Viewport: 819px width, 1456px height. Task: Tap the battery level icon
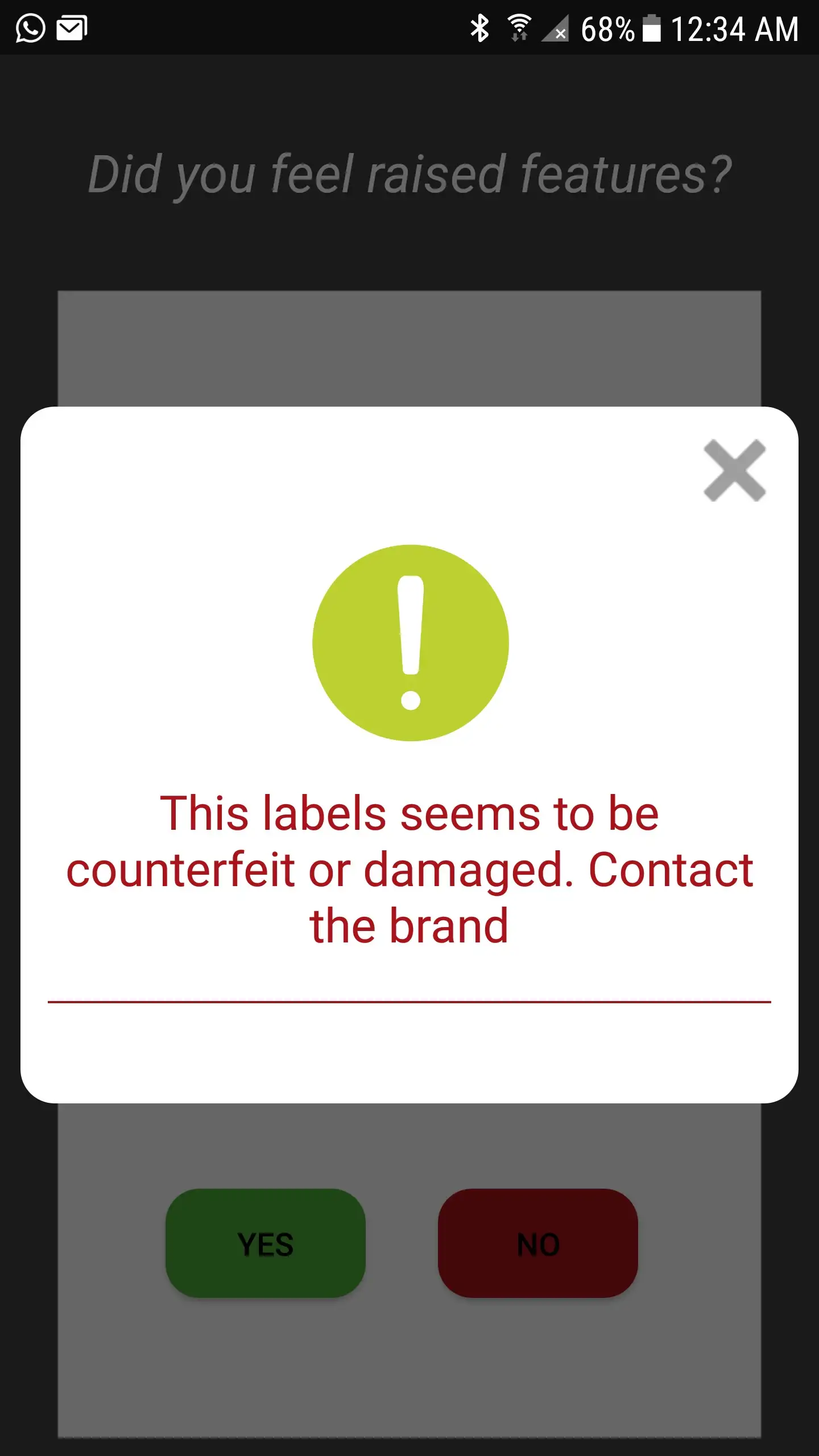pyautogui.click(x=652, y=27)
